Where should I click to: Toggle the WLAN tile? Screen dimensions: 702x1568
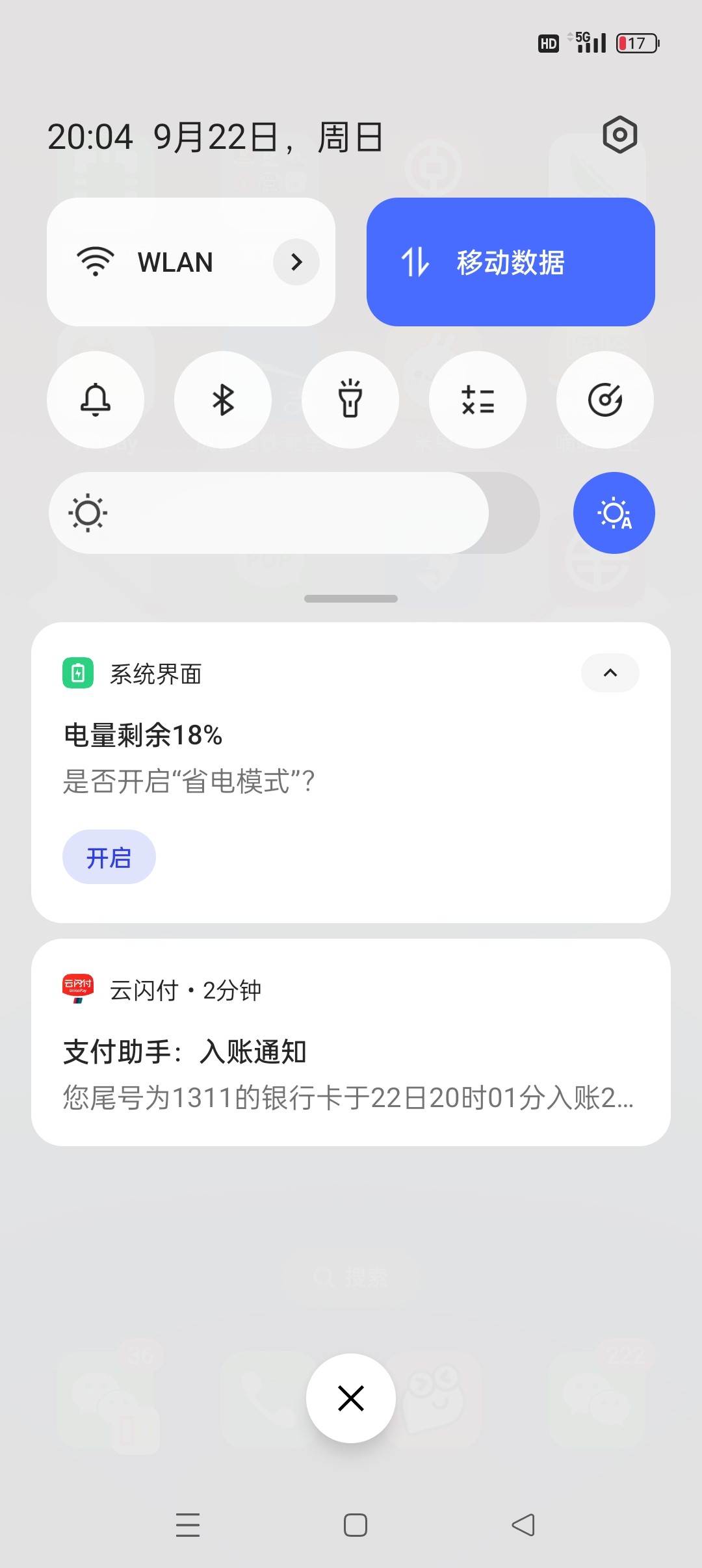click(x=156, y=262)
